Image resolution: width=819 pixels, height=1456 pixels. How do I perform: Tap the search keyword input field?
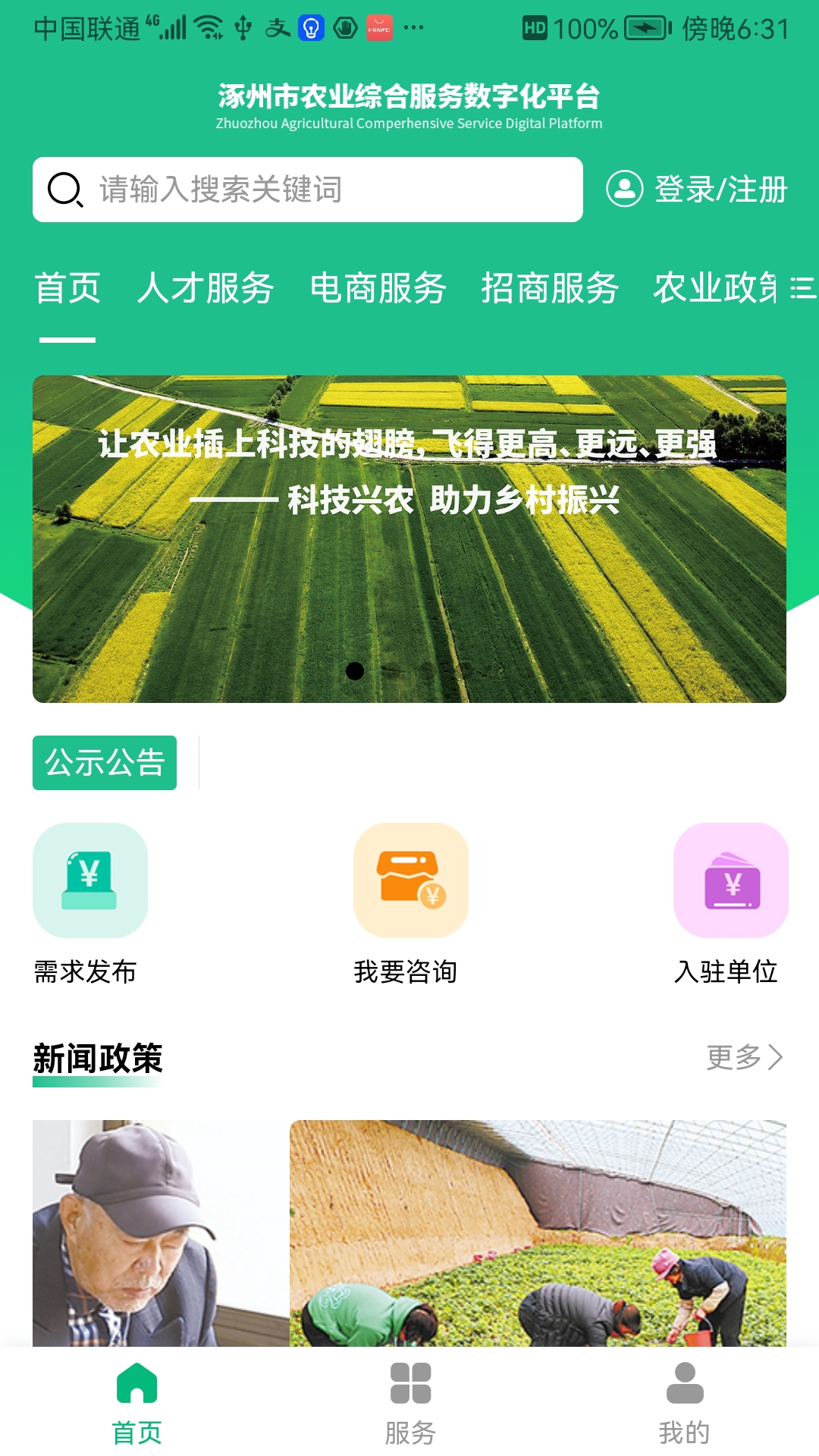point(318,190)
